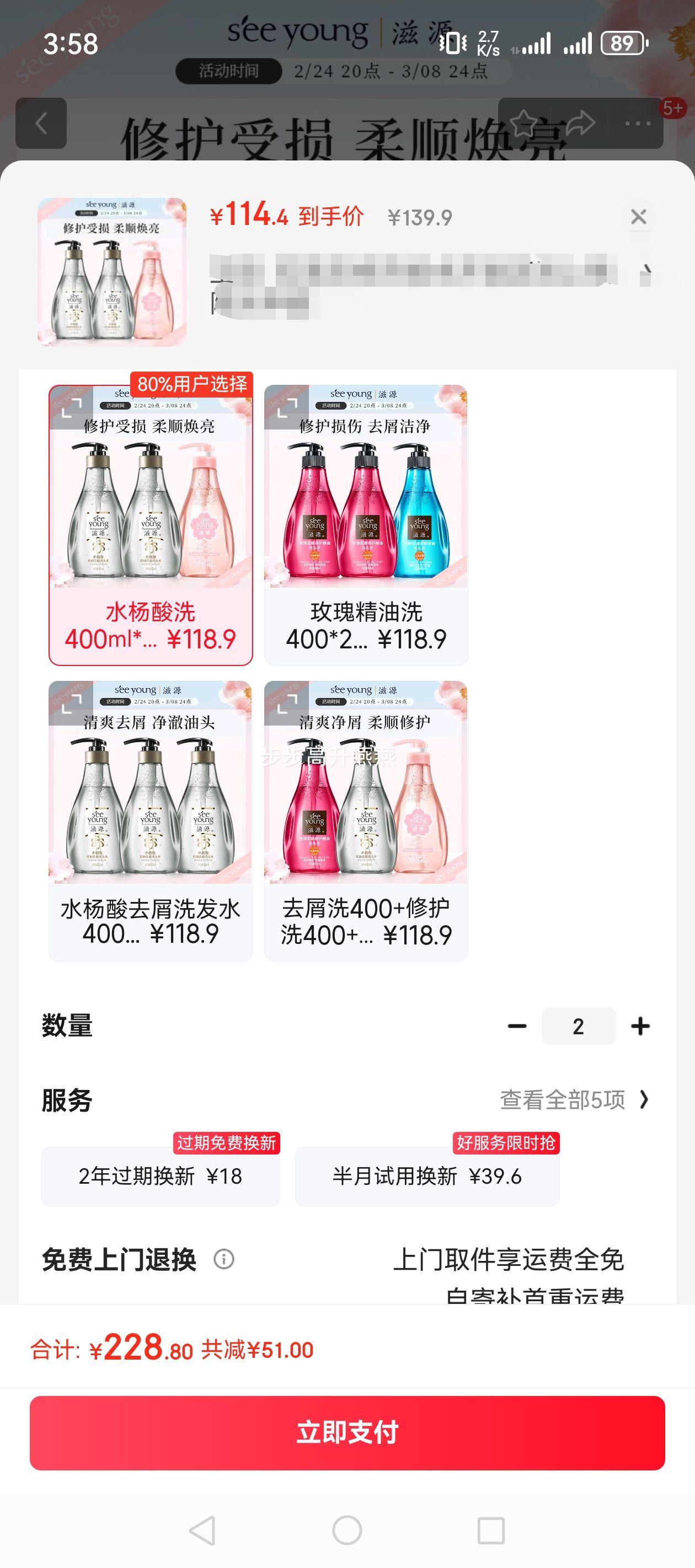Close the product options sheet
The height and width of the screenshot is (1568, 695).
(638, 217)
